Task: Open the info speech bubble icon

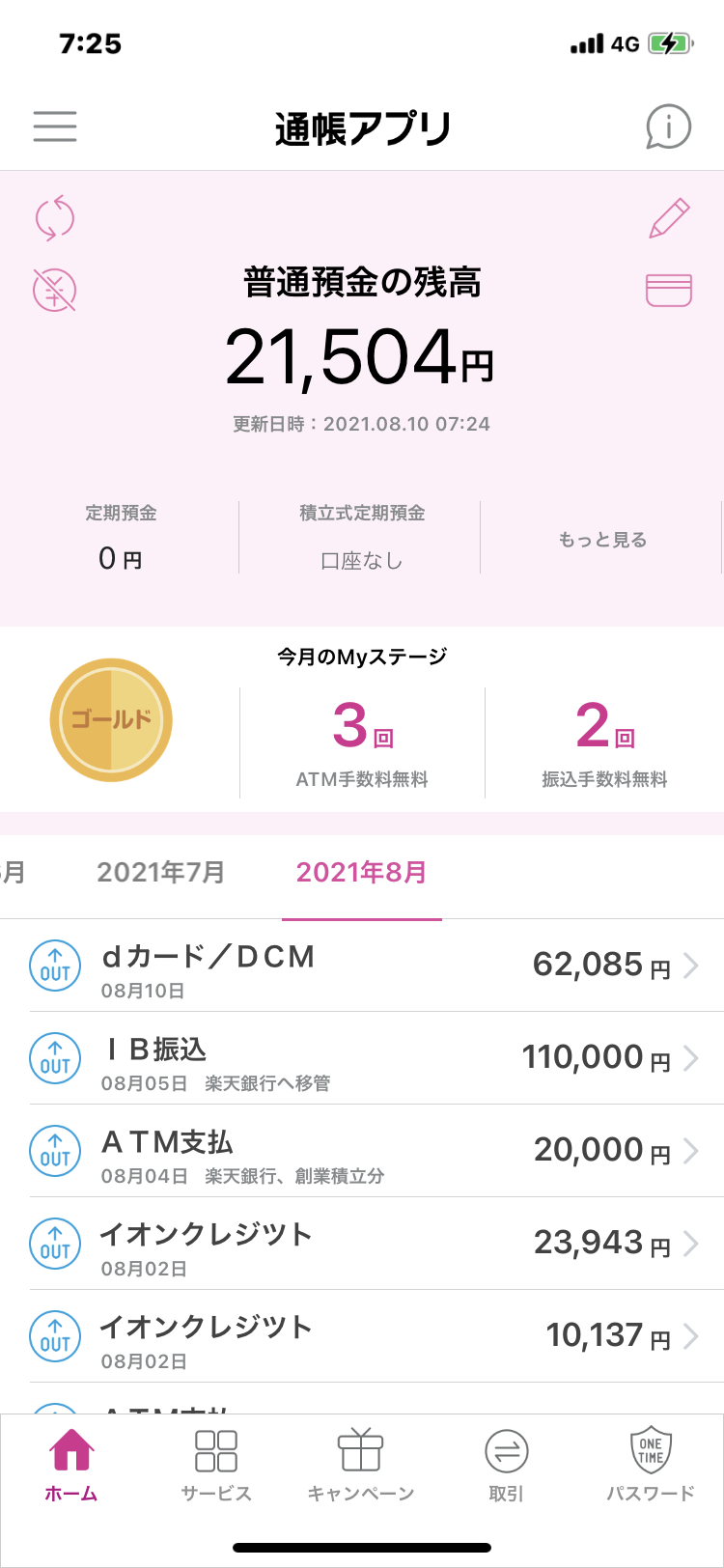Action: click(x=668, y=126)
